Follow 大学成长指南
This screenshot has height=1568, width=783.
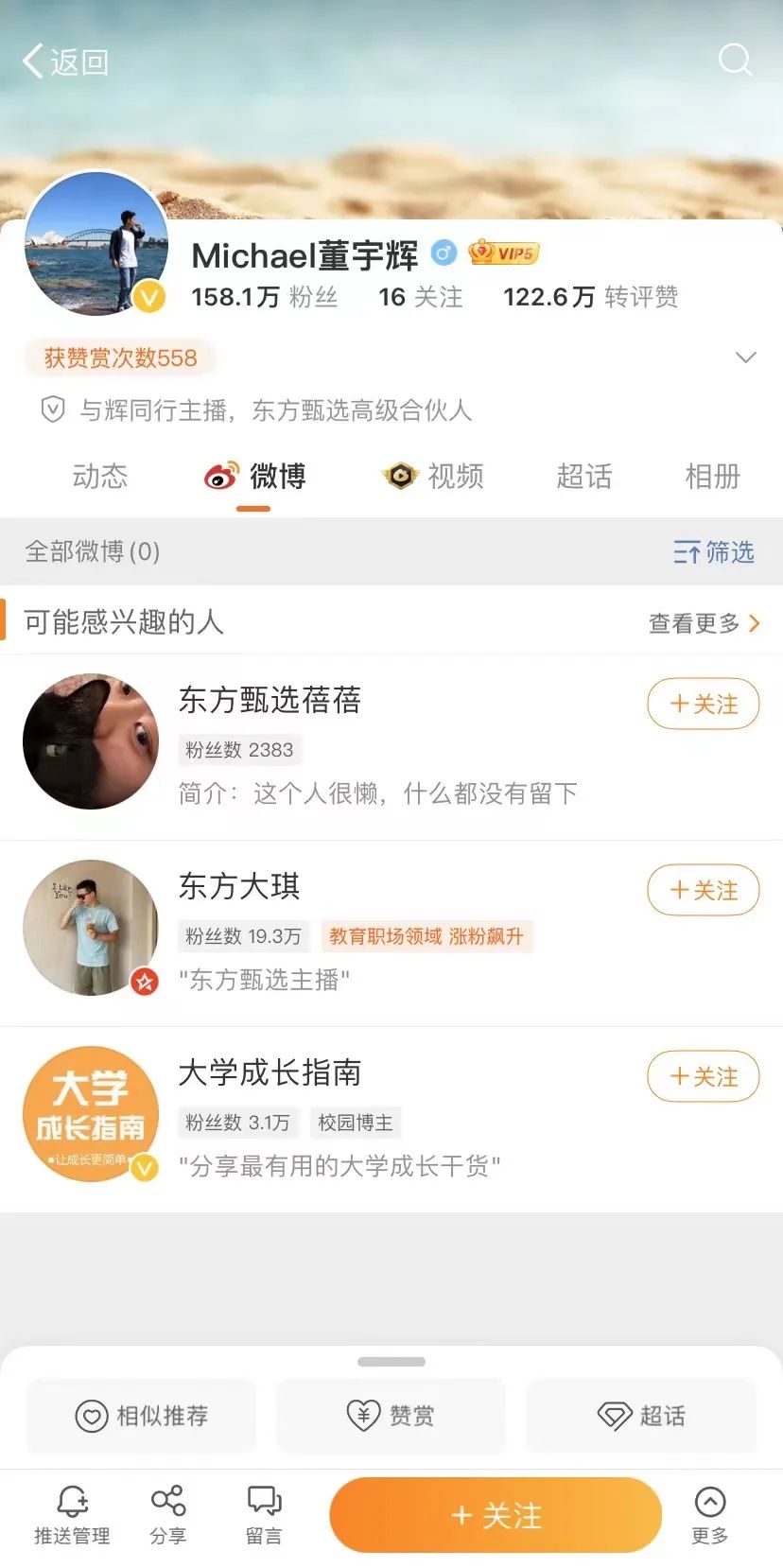tap(703, 1076)
